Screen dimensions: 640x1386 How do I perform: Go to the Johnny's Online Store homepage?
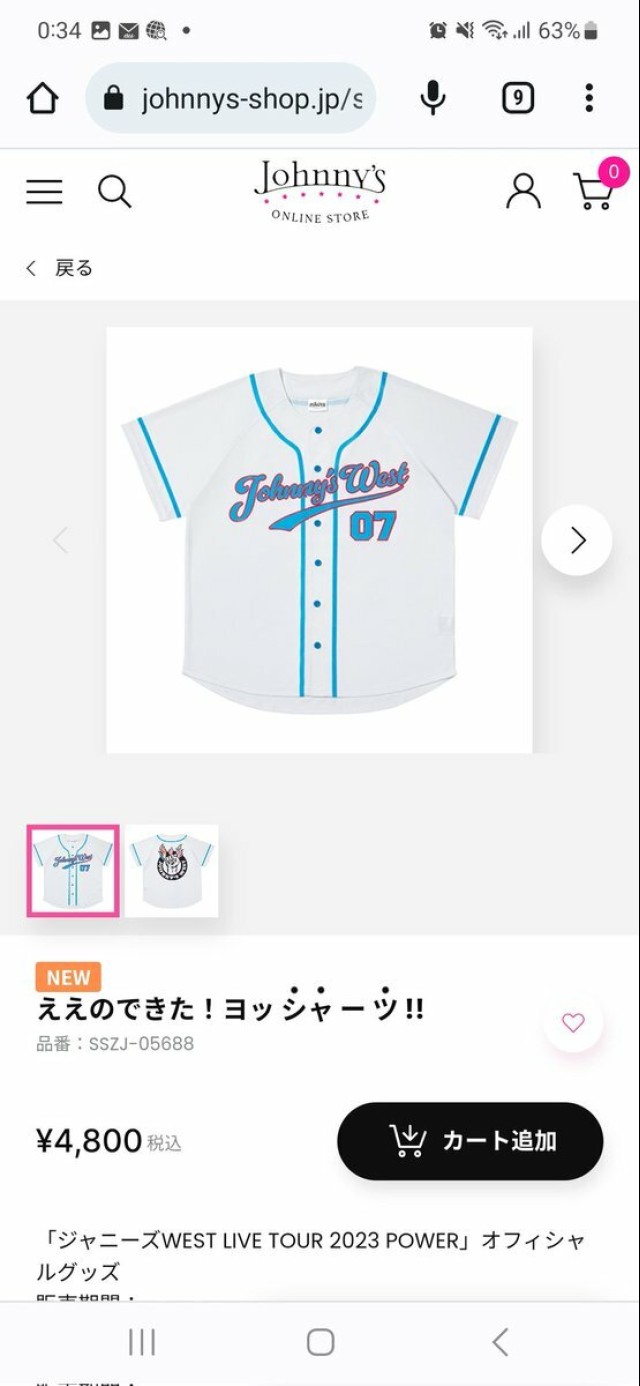pos(320,190)
